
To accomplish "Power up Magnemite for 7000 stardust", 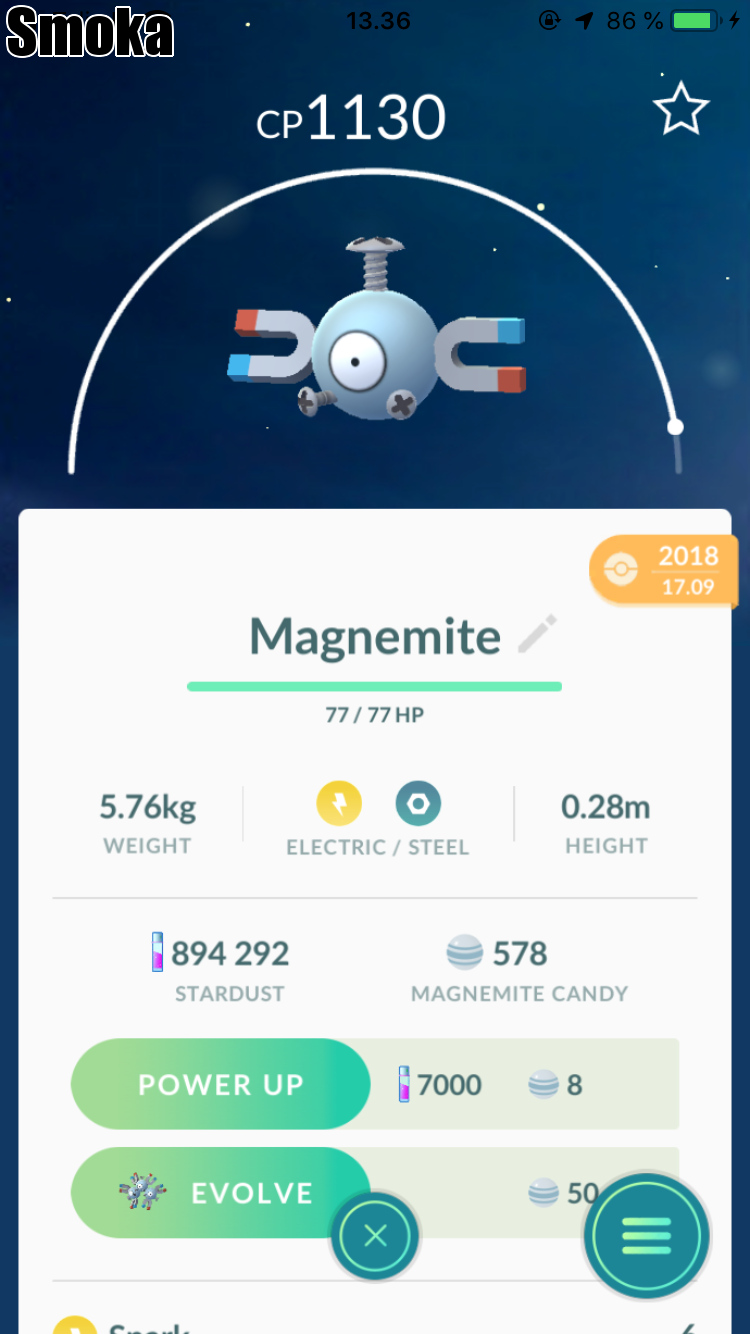I will pyautogui.click(x=221, y=1085).
